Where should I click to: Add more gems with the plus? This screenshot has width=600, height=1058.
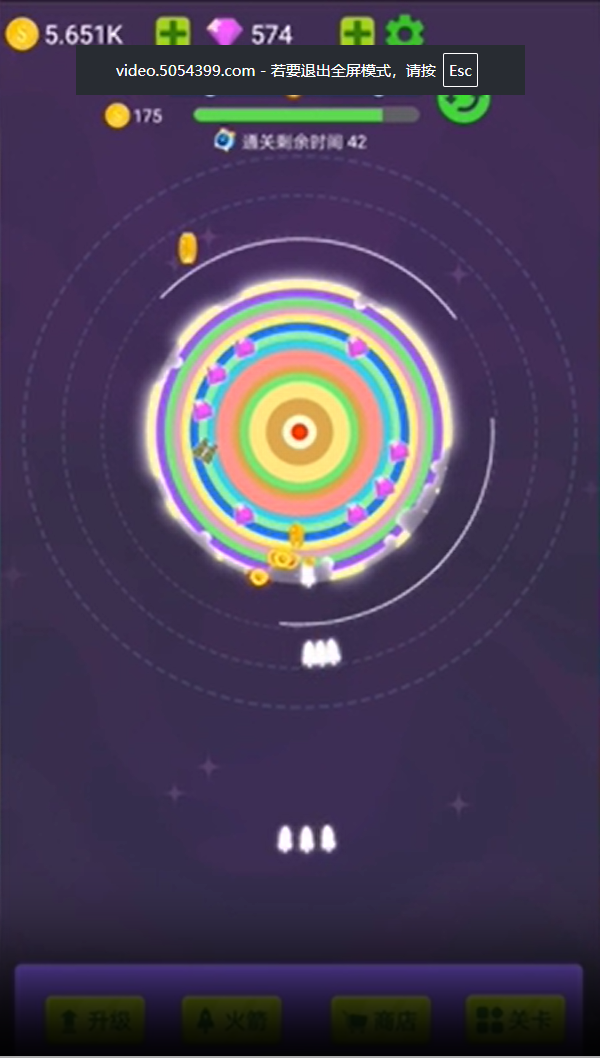357,32
